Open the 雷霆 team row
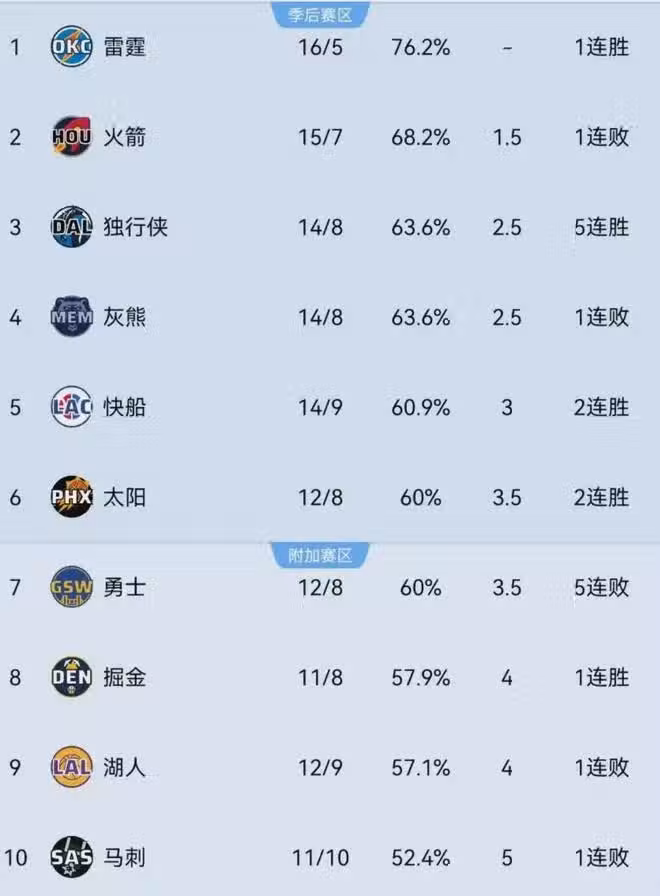 (125, 47)
